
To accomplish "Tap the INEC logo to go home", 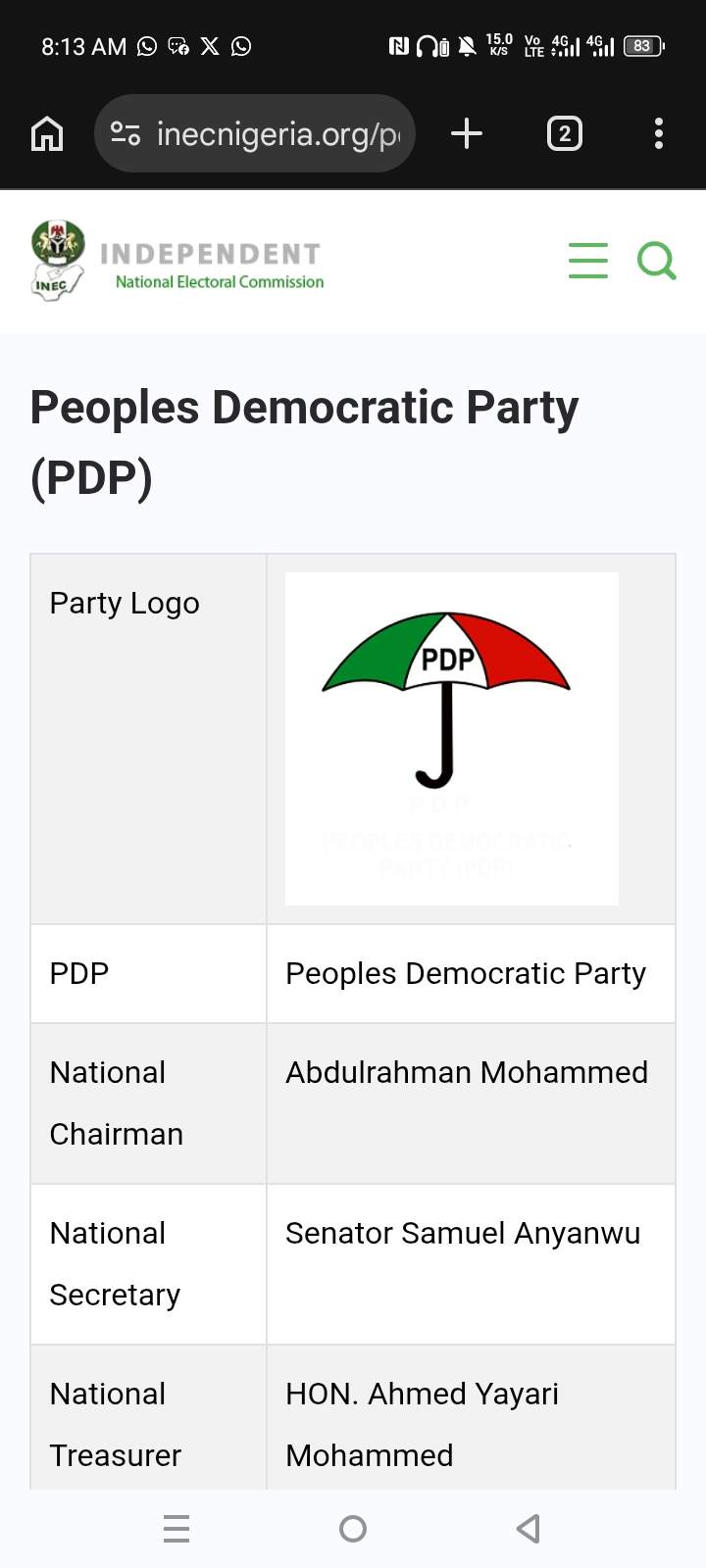I will 176,261.
